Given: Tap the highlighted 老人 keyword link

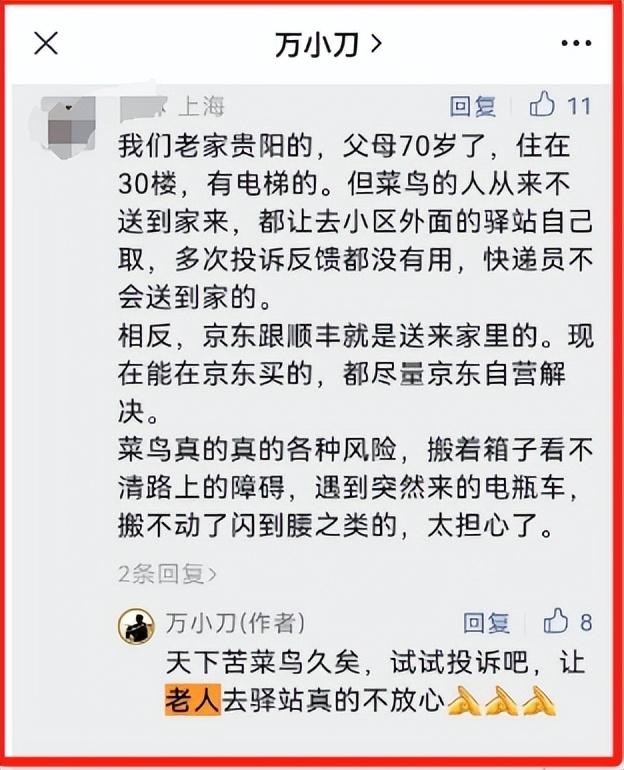Looking at the screenshot, I should [192, 700].
